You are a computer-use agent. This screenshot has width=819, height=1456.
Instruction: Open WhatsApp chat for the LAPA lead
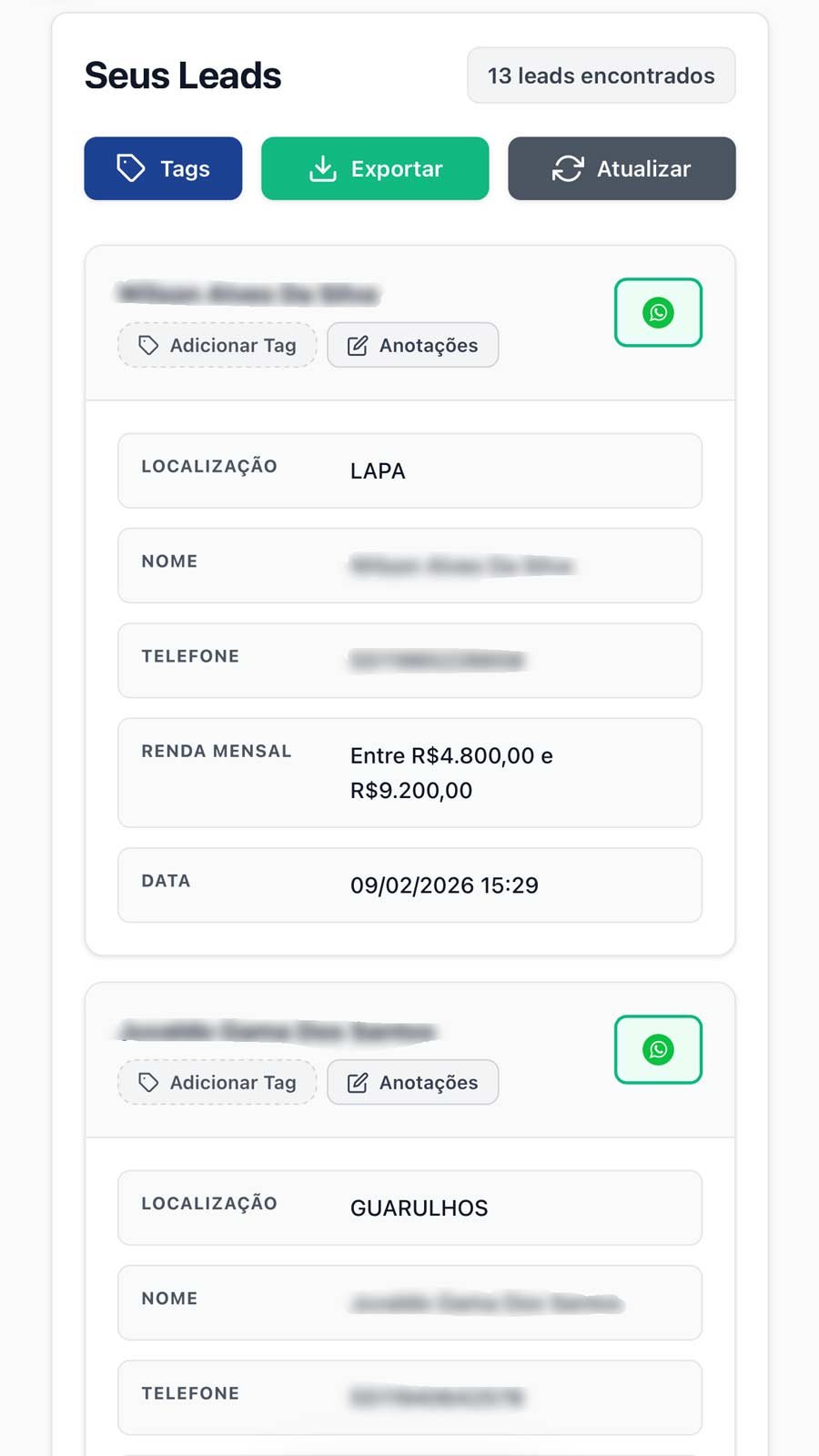(x=658, y=312)
